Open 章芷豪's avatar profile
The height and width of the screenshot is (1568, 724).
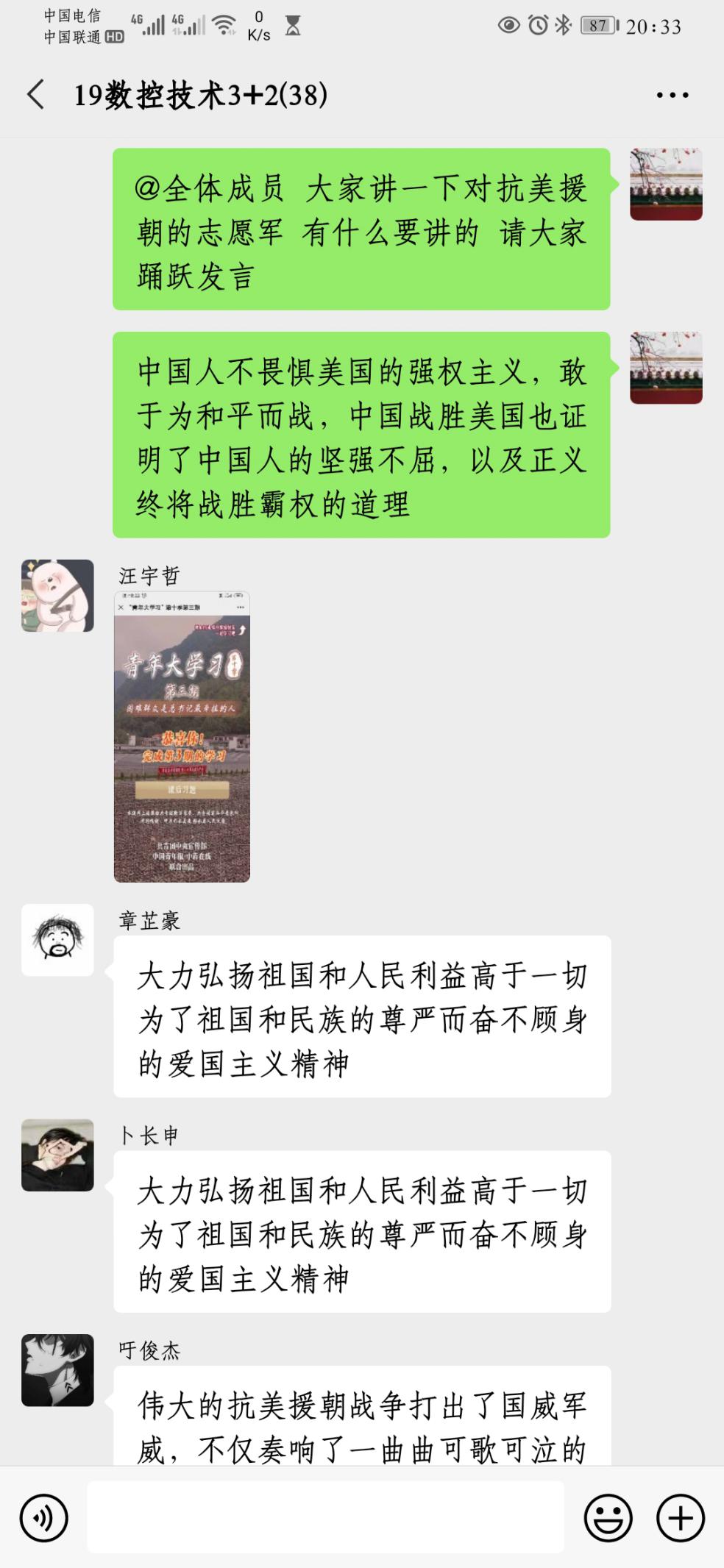(x=57, y=940)
